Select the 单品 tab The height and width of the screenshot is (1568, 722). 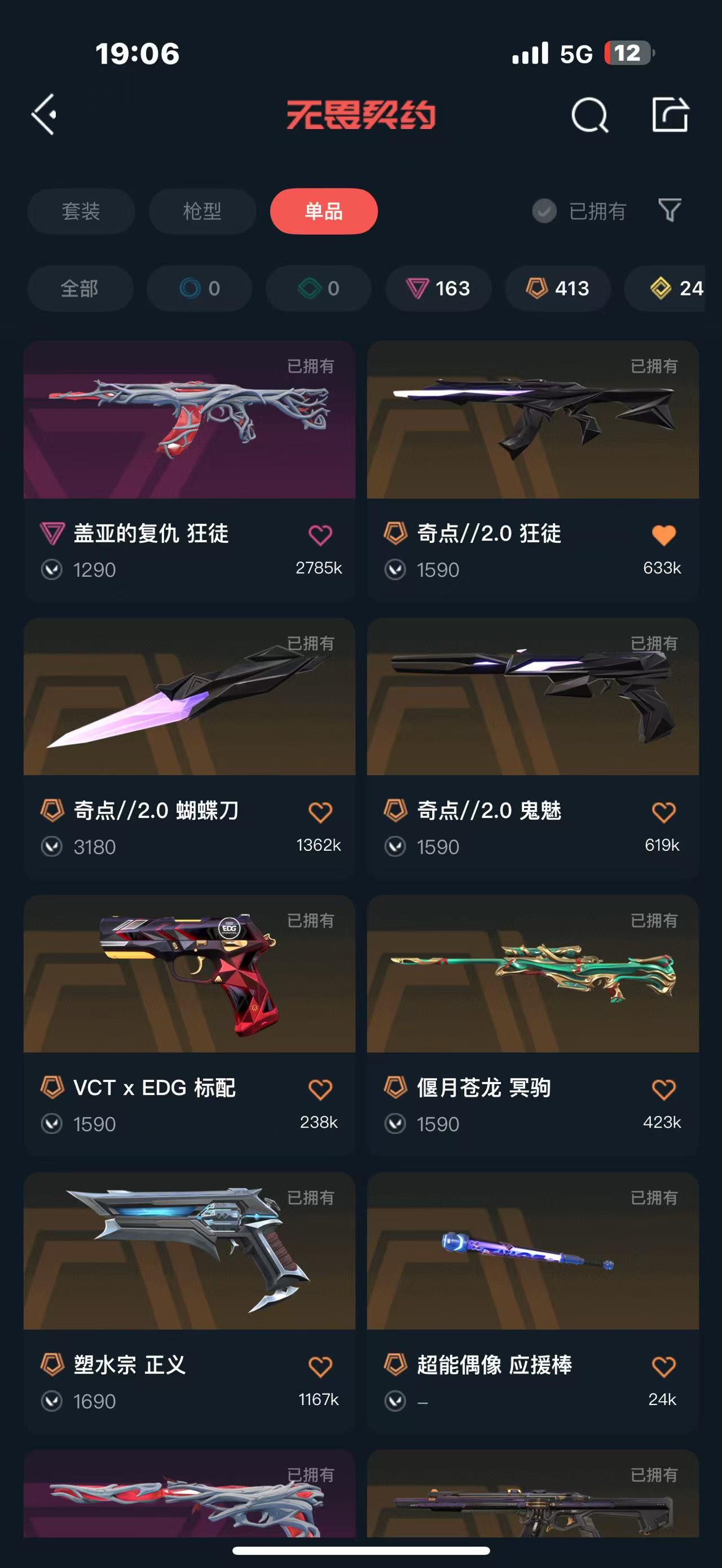(x=324, y=211)
